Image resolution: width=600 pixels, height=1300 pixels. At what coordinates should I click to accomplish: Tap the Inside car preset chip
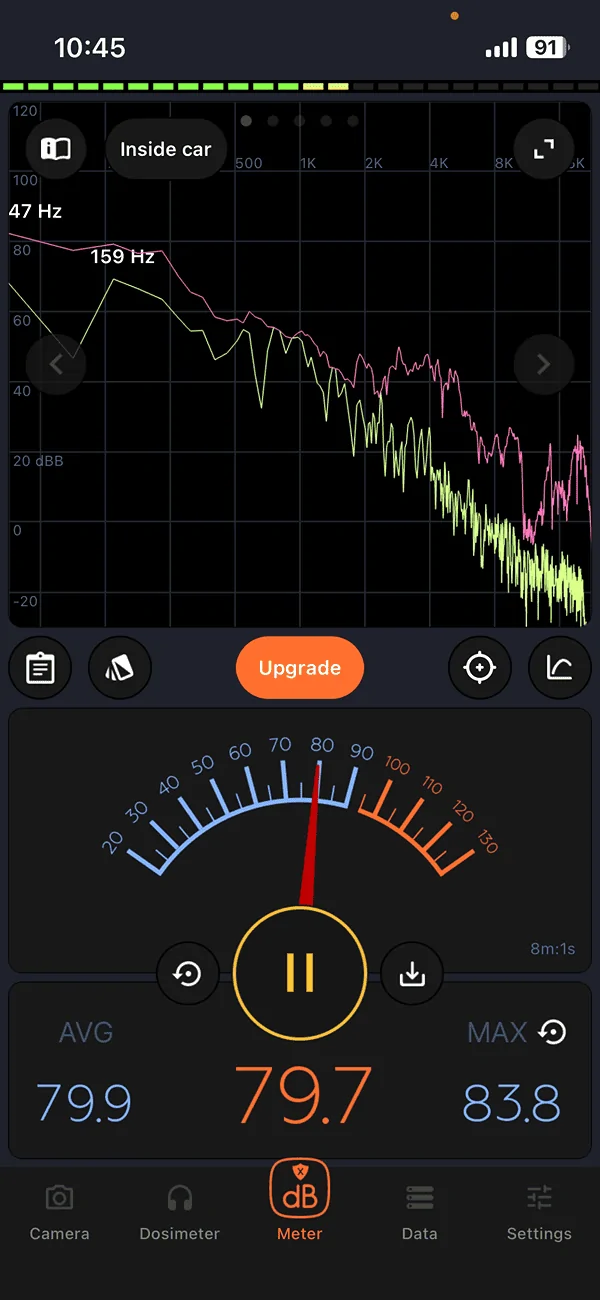coord(166,150)
